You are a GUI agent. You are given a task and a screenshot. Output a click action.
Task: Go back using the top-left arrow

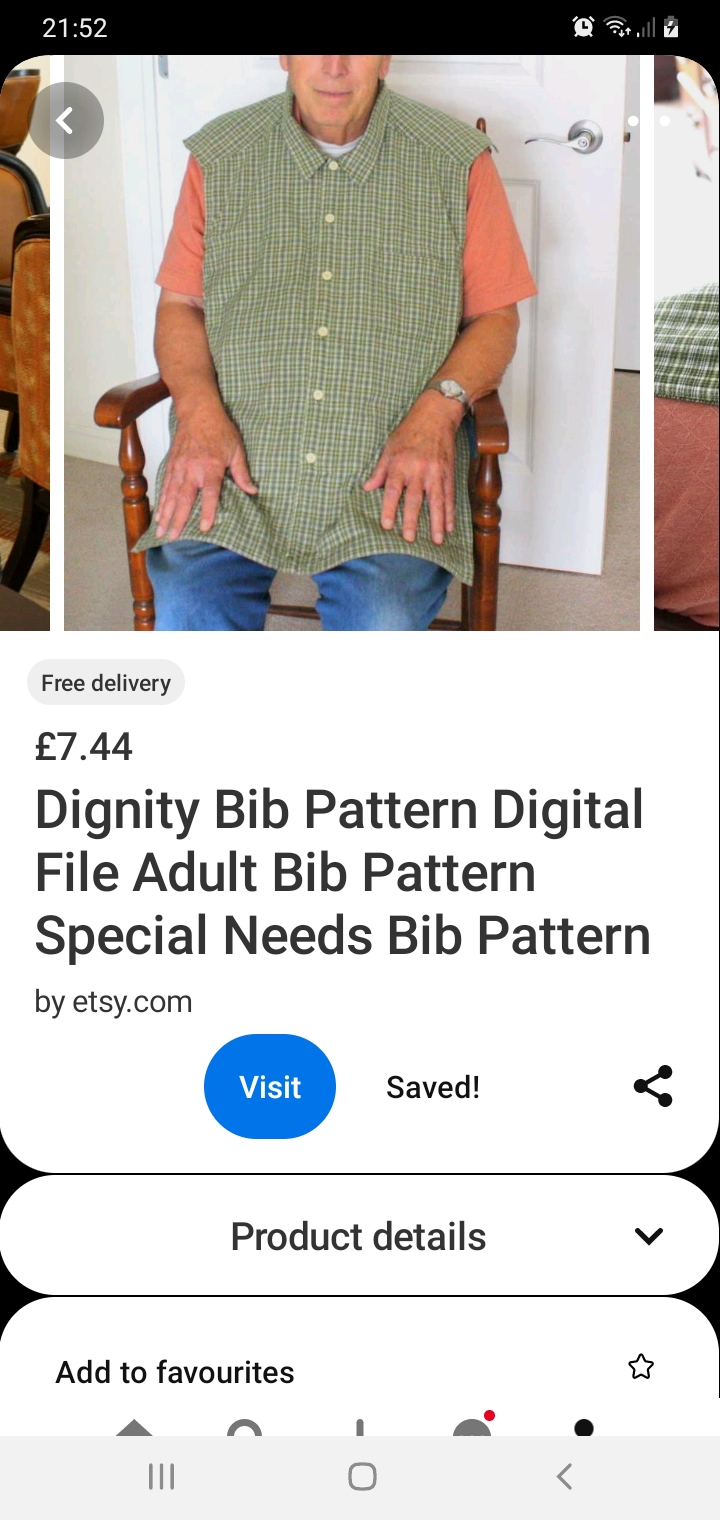(x=66, y=121)
